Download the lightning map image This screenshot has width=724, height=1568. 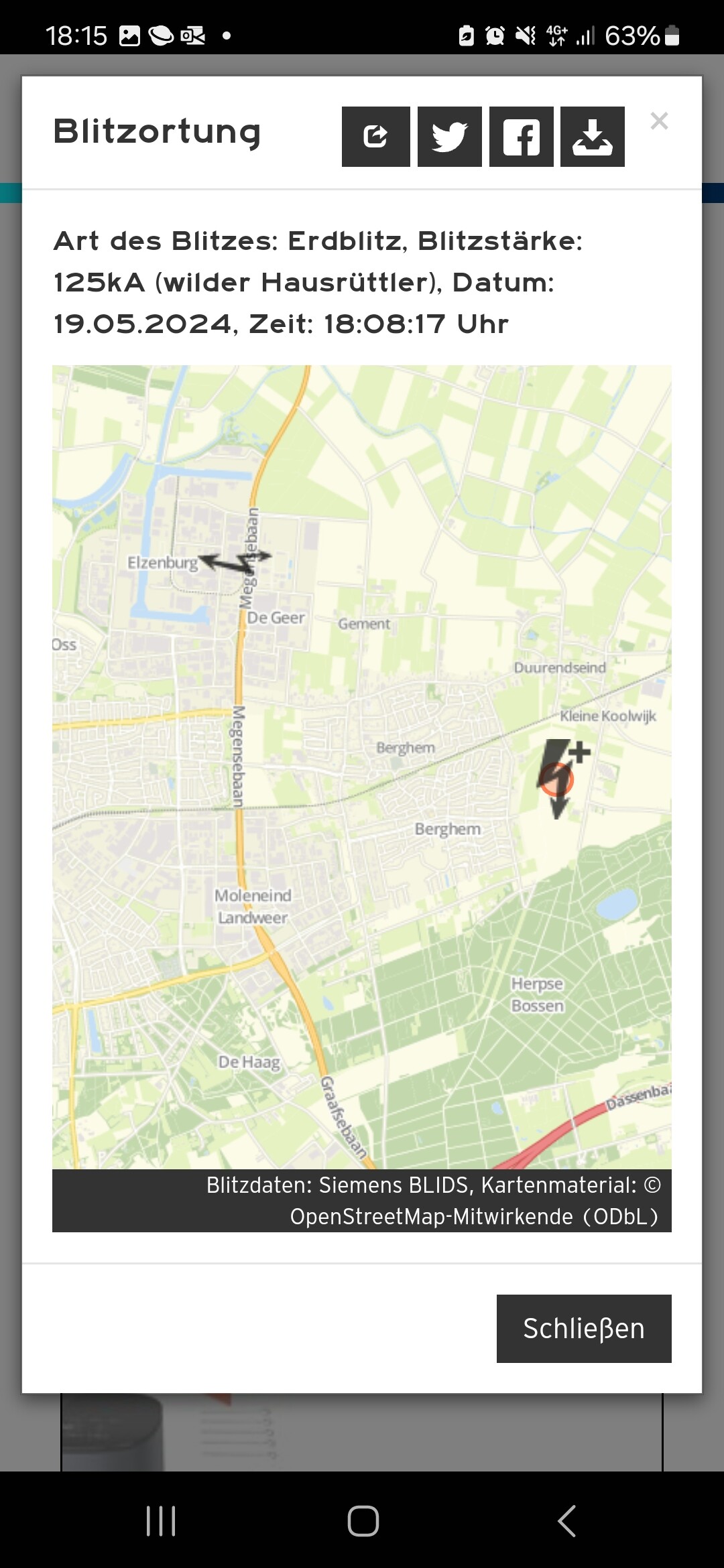[x=592, y=137]
